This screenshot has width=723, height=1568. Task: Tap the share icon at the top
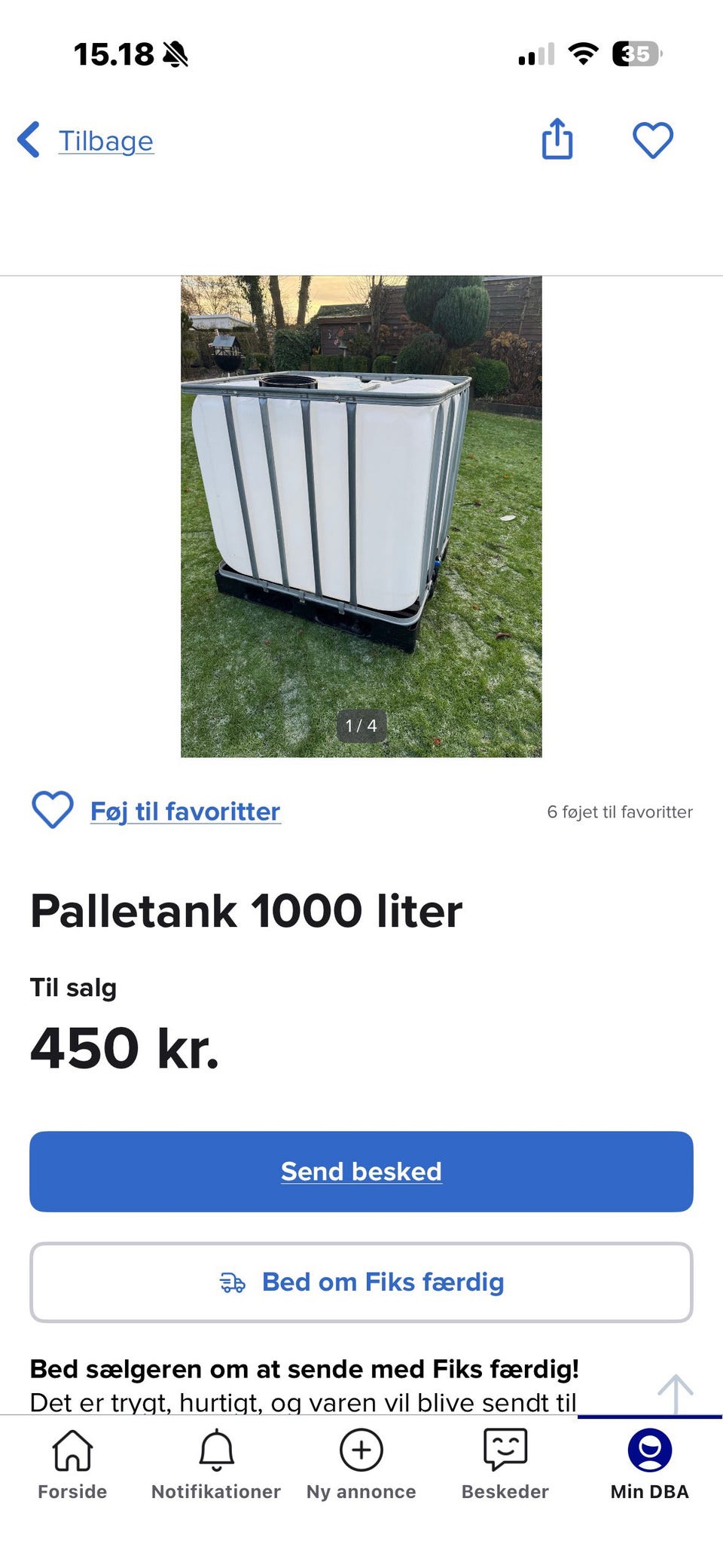click(x=557, y=140)
